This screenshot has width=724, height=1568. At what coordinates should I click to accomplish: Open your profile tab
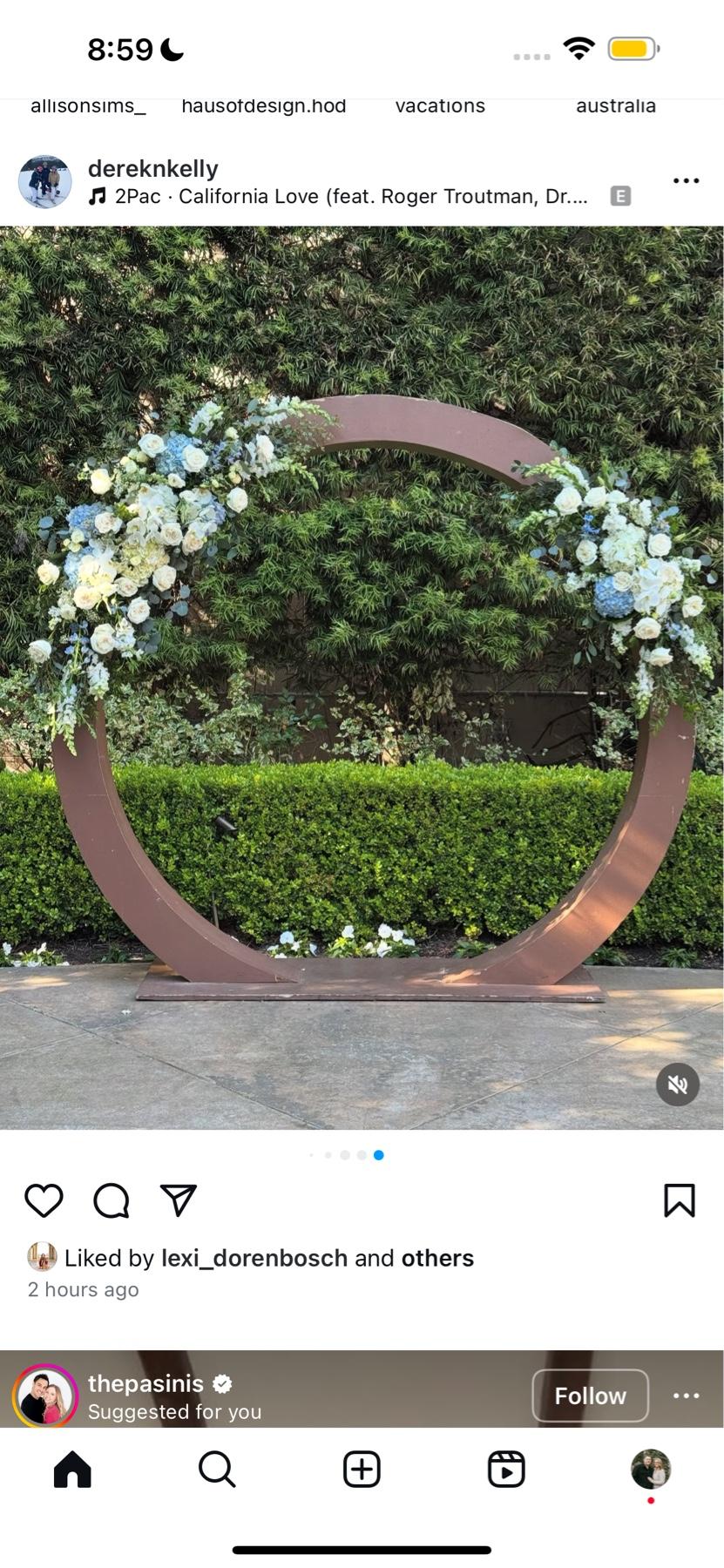point(651,1470)
